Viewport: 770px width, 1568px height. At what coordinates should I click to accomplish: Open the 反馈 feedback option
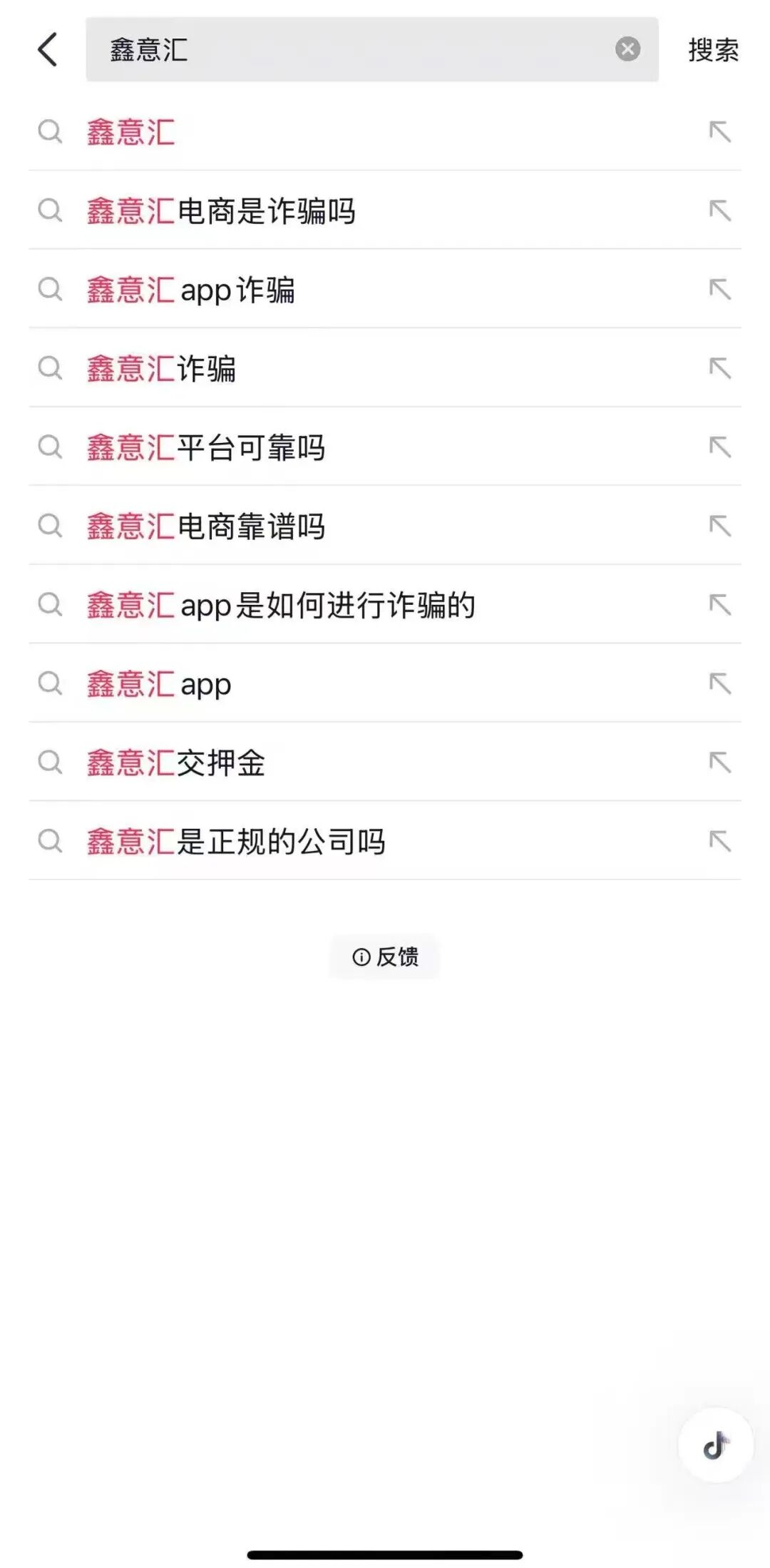pyautogui.click(x=385, y=958)
